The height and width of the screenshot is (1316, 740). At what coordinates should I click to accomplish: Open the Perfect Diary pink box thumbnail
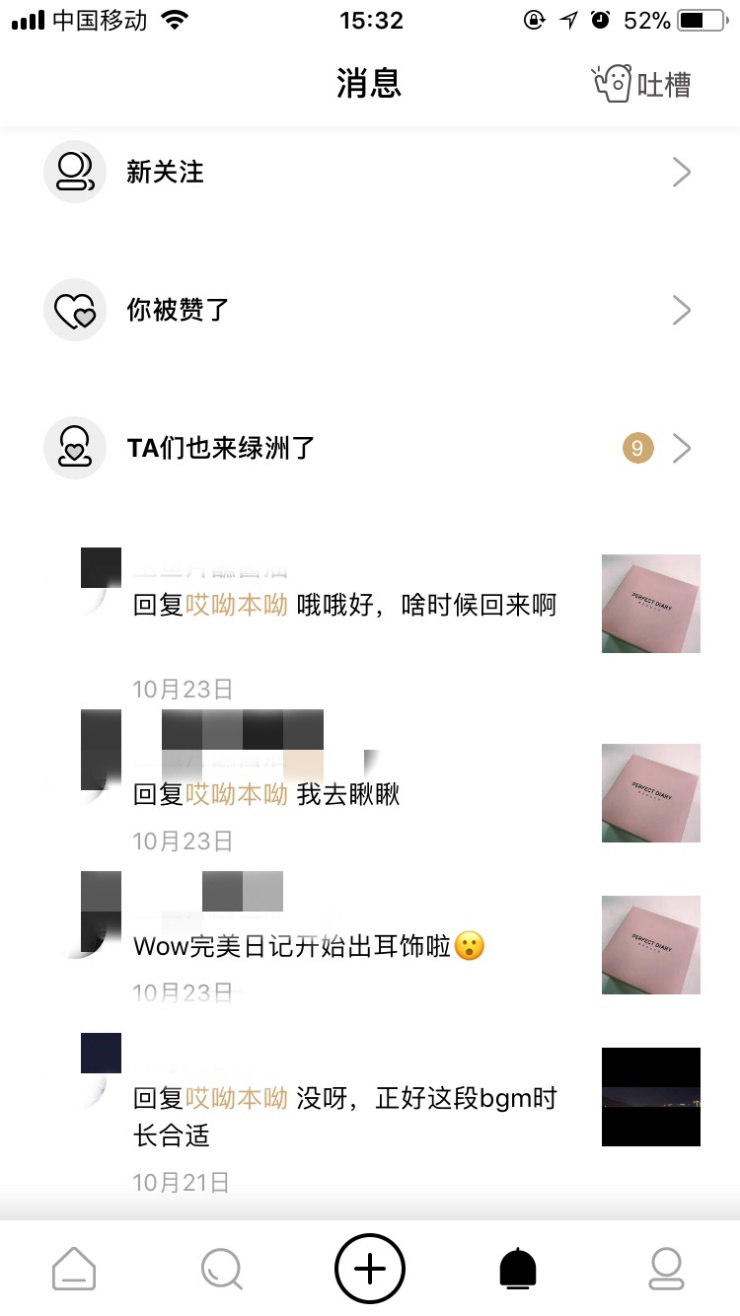click(x=650, y=603)
